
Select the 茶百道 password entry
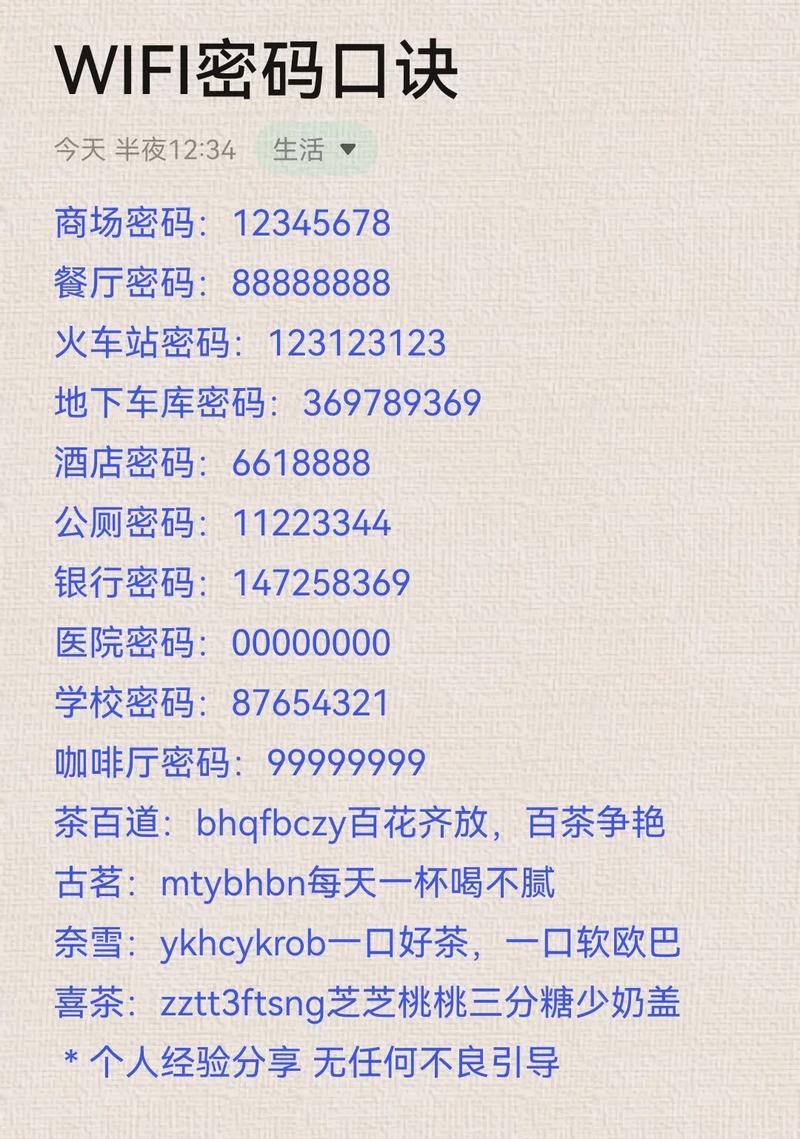(367, 822)
